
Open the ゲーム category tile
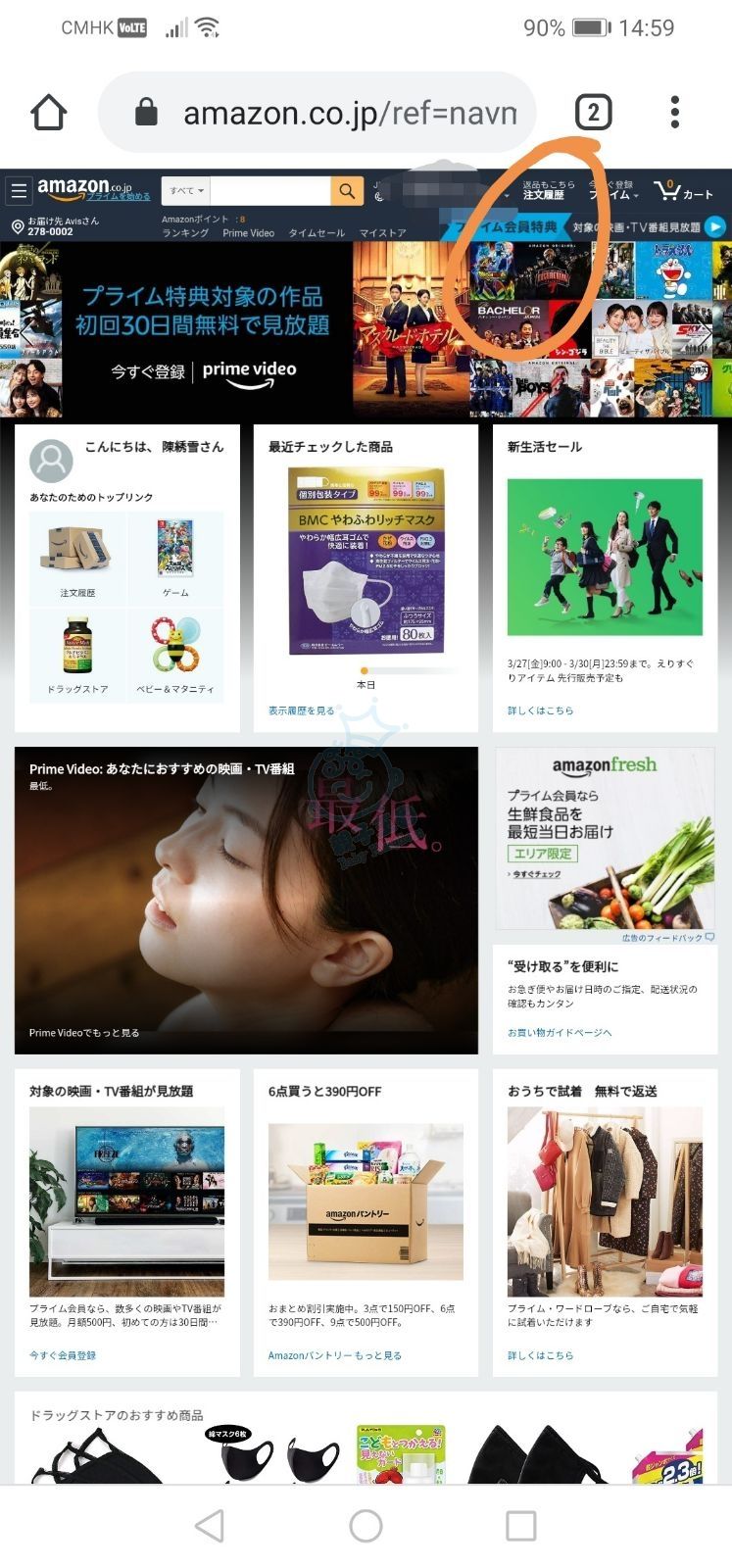pyautogui.click(x=175, y=555)
